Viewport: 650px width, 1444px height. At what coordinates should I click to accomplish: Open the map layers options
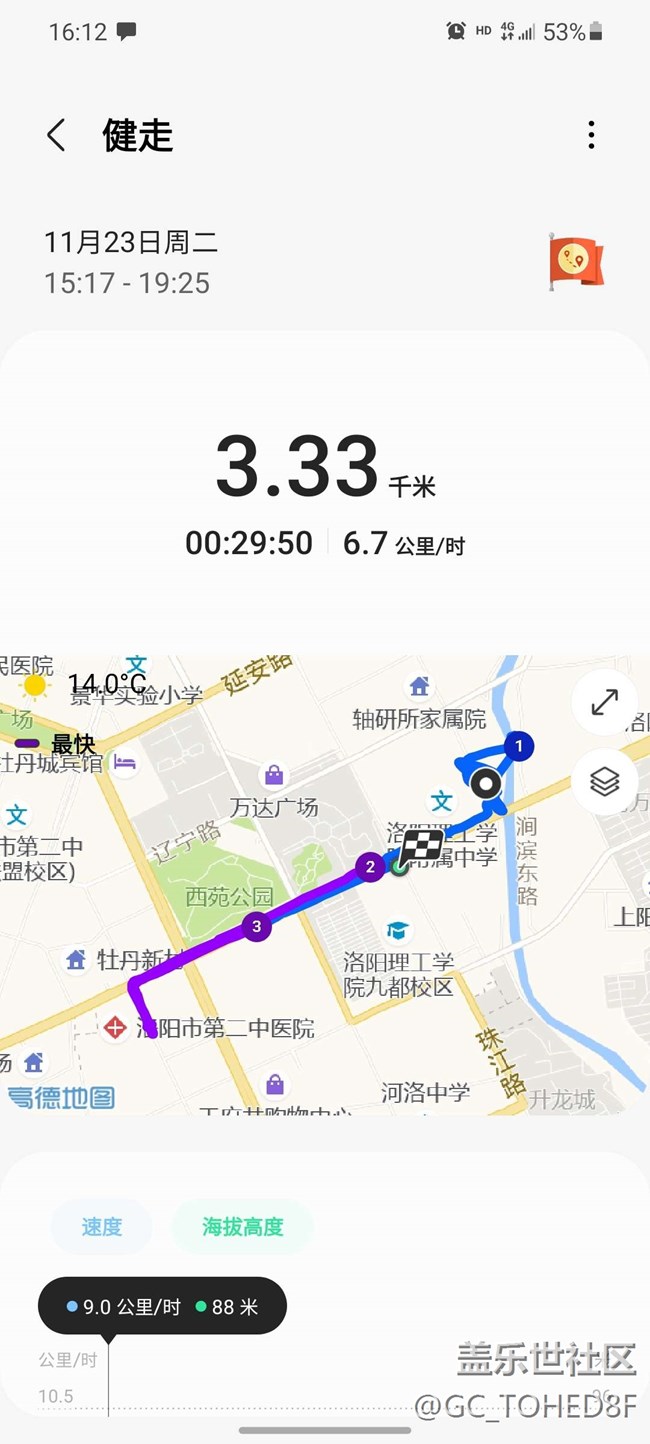[x=604, y=781]
